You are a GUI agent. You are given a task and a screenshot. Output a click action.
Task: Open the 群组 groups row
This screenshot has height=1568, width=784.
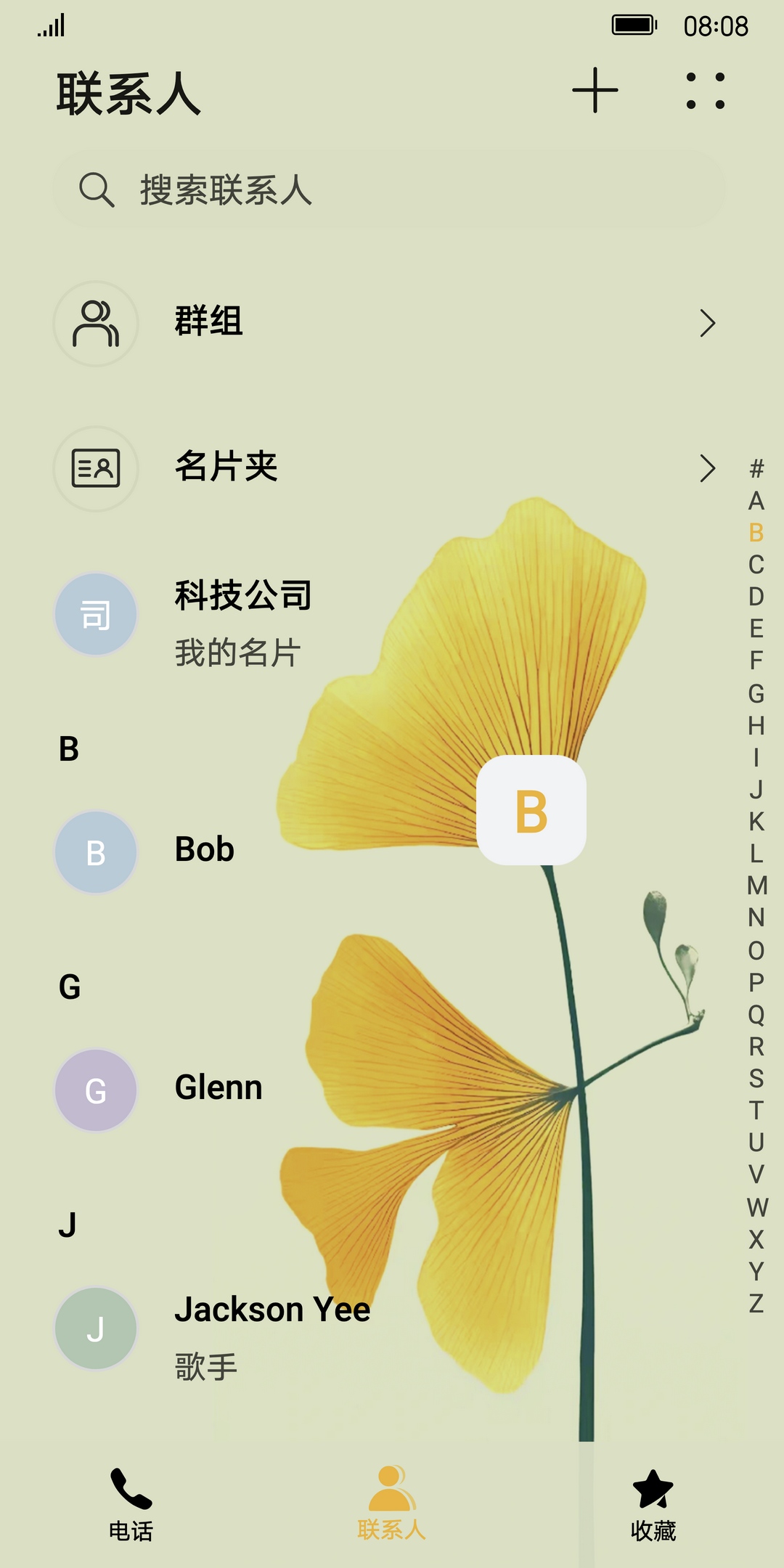[x=388, y=322]
